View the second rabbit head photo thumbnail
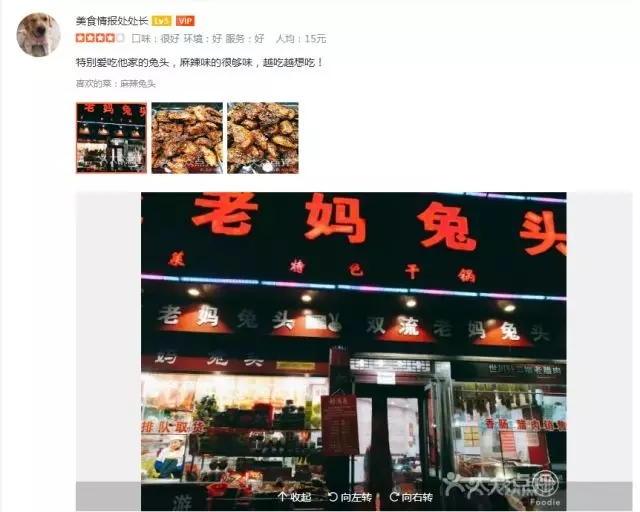This screenshot has height=512, width=640. [x=187, y=137]
